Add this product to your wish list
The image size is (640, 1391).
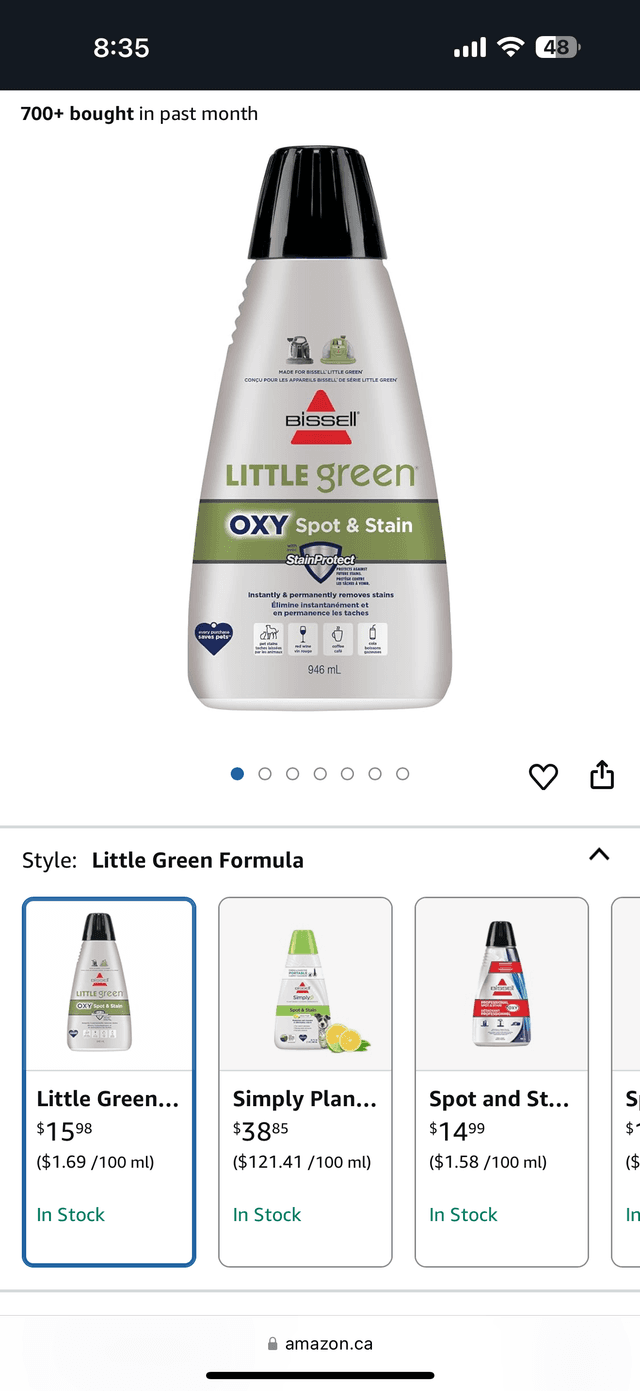pyautogui.click(x=543, y=776)
